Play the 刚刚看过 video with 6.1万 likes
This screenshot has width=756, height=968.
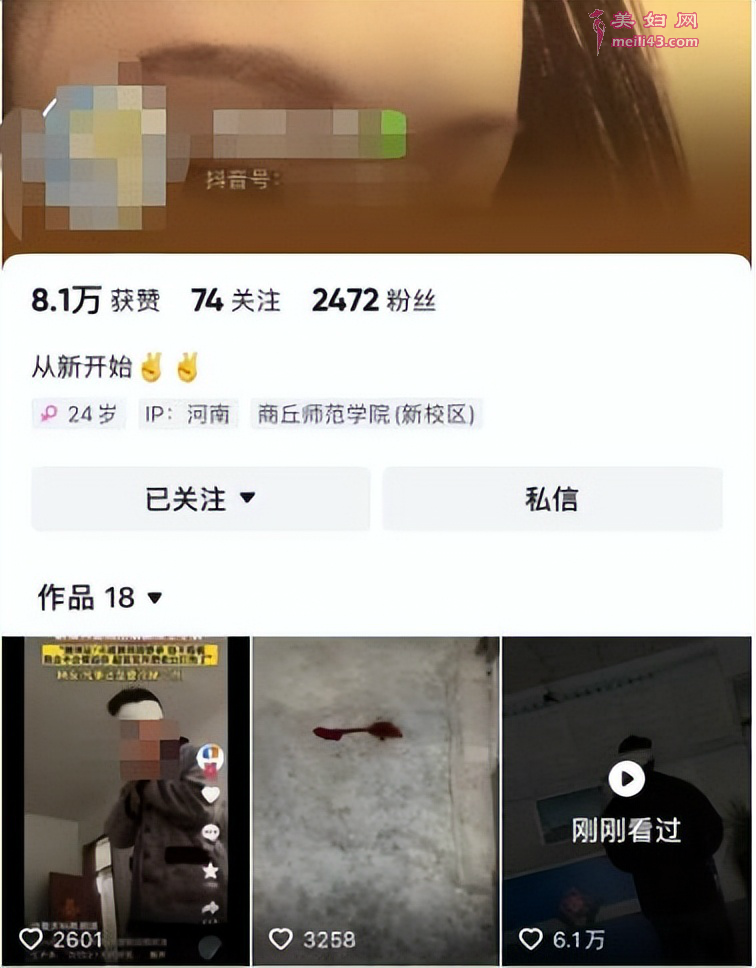(x=627, y=800)
